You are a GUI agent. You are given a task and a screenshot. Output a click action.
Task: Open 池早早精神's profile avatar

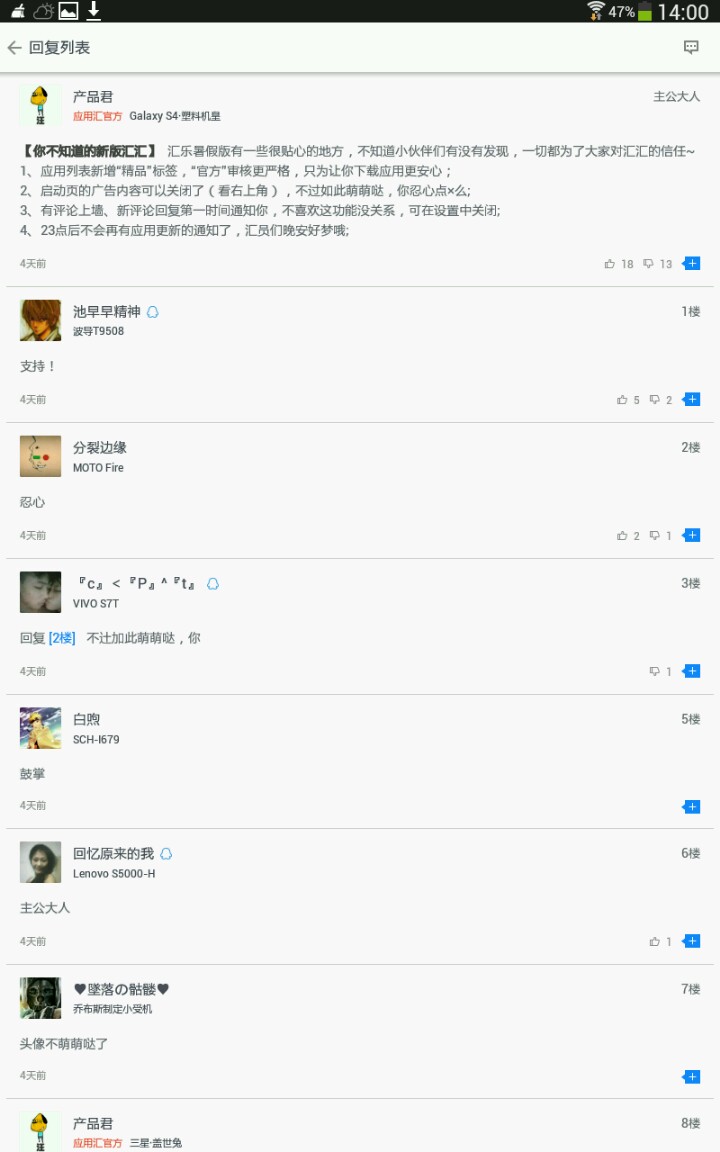(40, 320)
